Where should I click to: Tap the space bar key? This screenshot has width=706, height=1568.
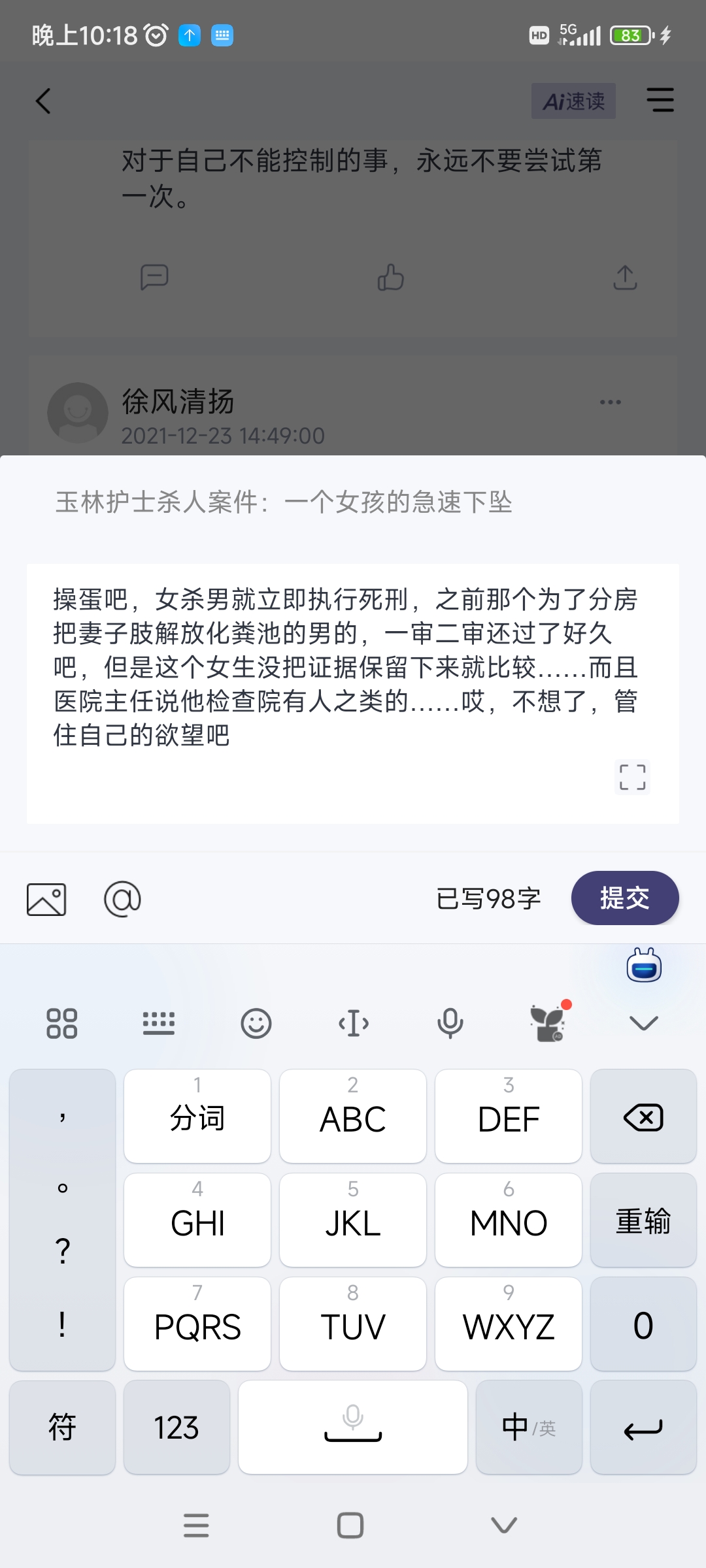(x=353, y=1428)
